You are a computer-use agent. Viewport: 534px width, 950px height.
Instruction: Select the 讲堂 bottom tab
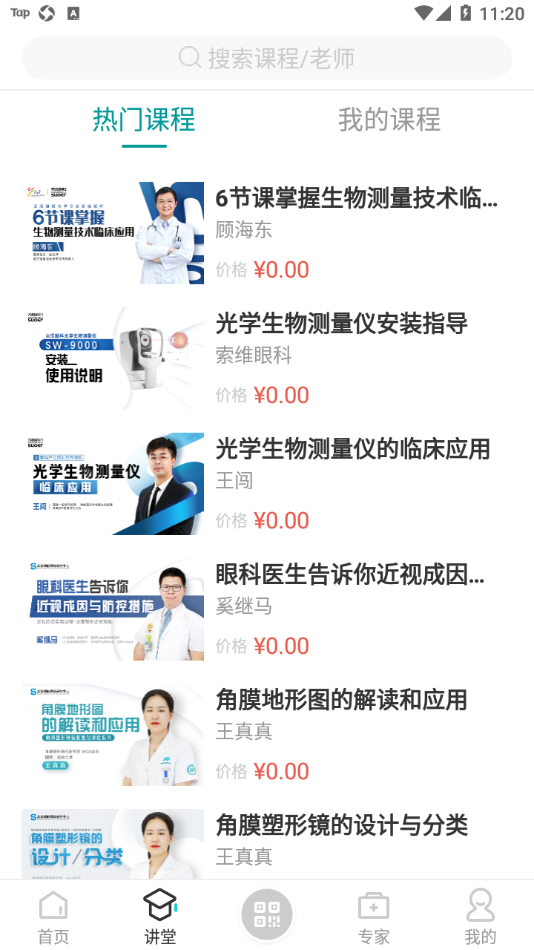pyautogui.click(x=160, y=916)
